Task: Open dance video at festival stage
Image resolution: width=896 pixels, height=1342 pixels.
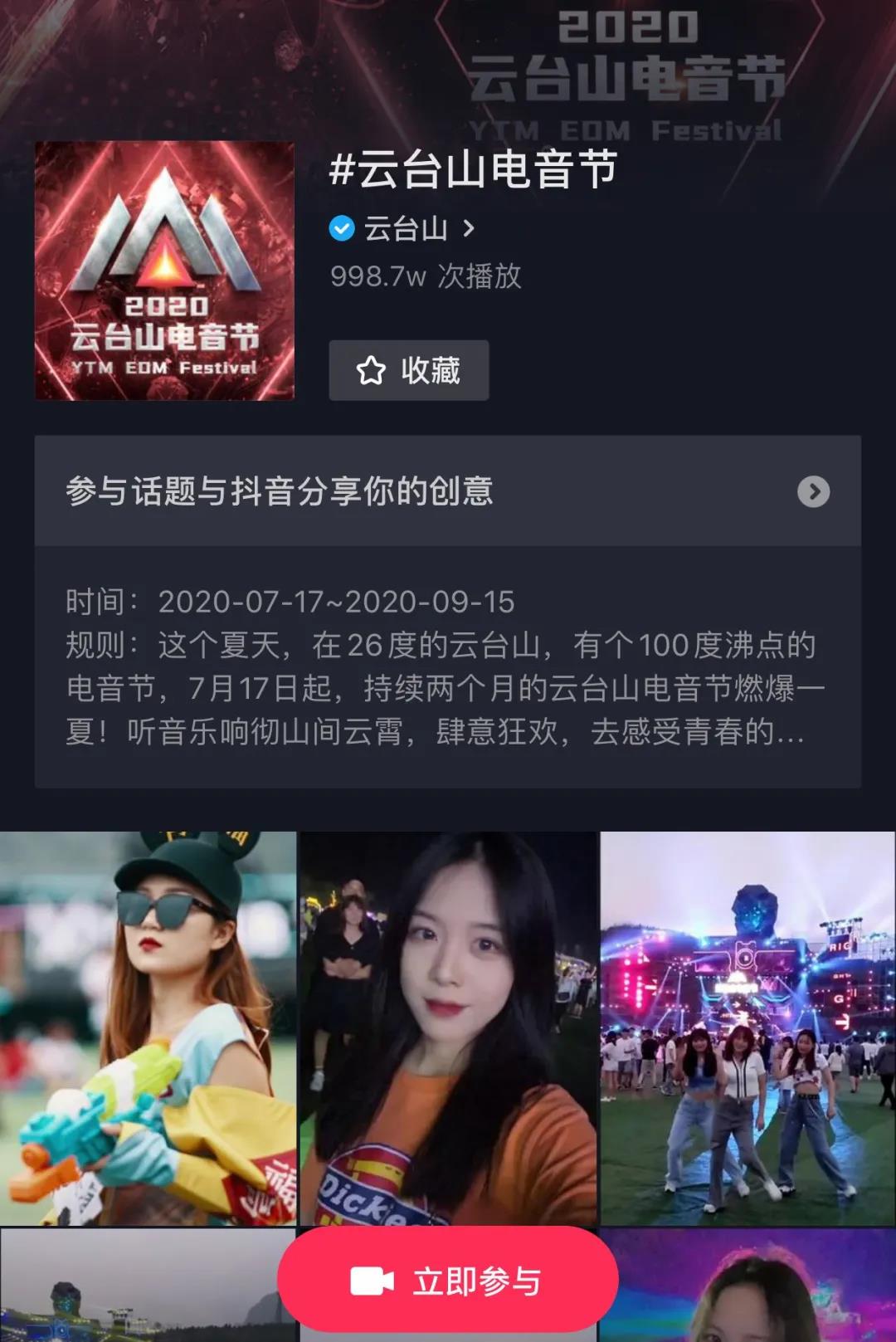Action: pyautogui.click(x=747, y=1027)
